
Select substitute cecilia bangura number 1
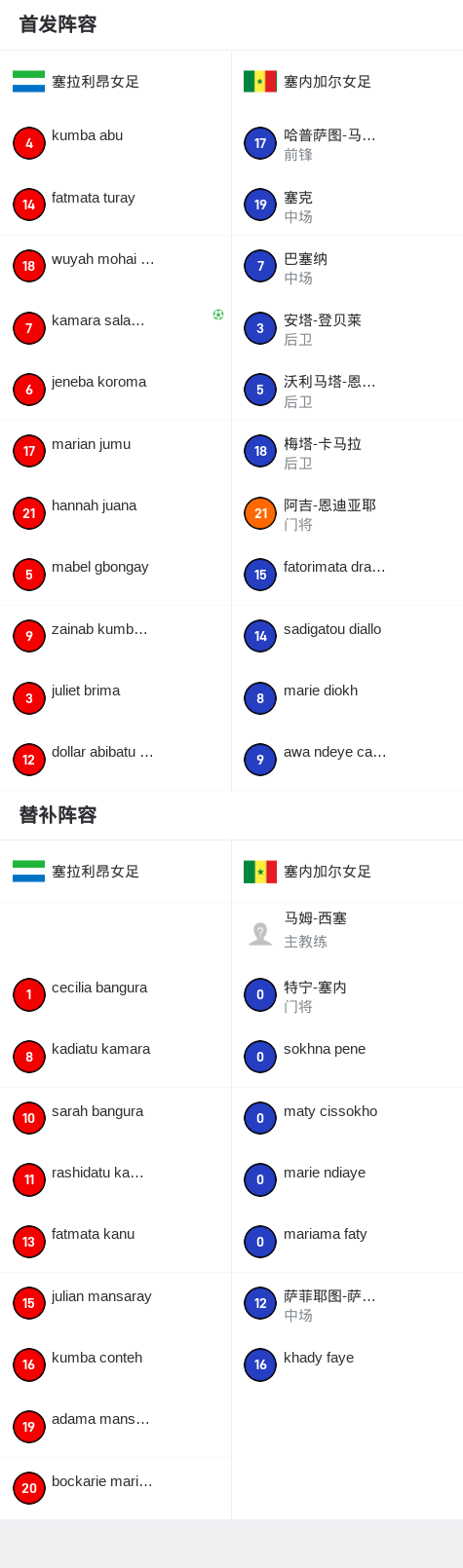click(115, 995)
